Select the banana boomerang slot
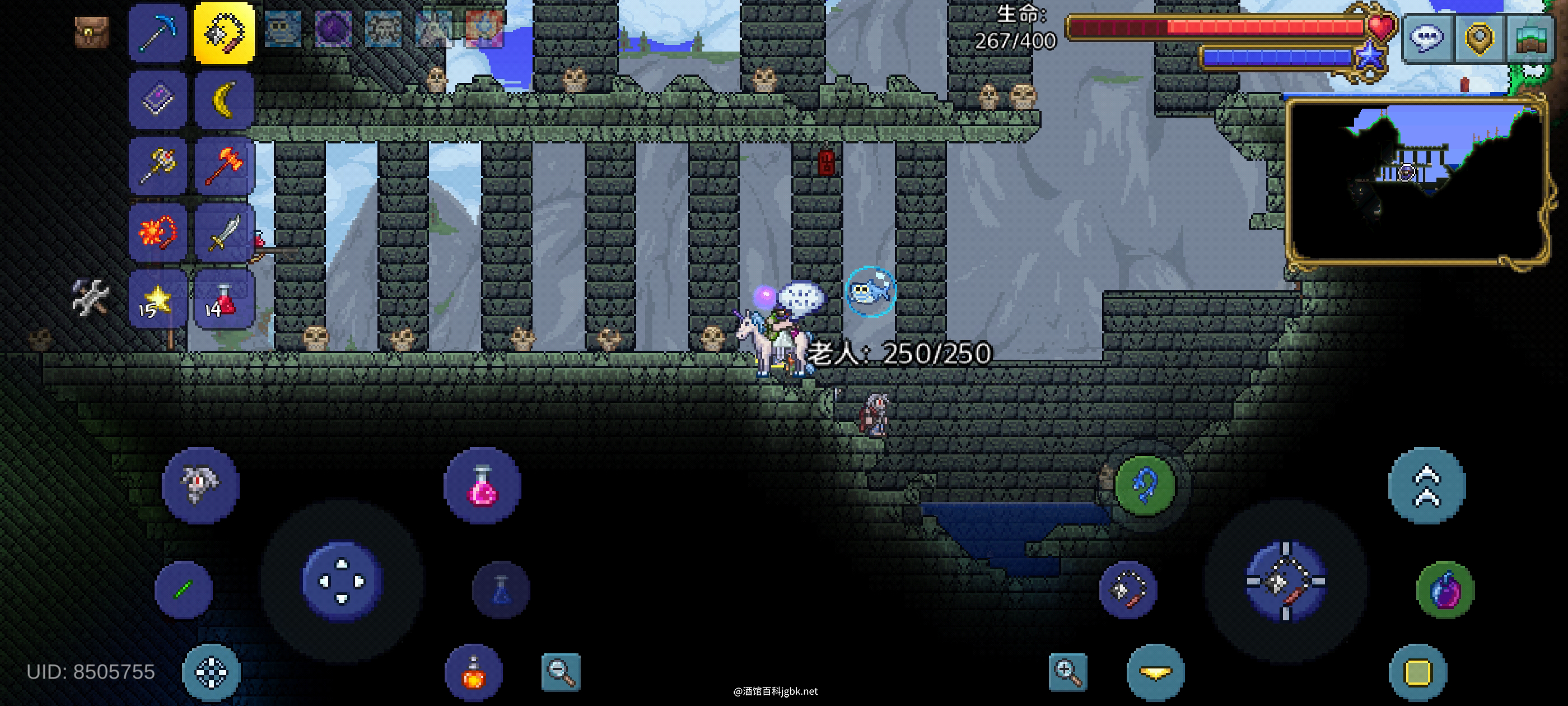Image resolution: width=1568 pixels, height=706 pixels. [x=223, y=99]
